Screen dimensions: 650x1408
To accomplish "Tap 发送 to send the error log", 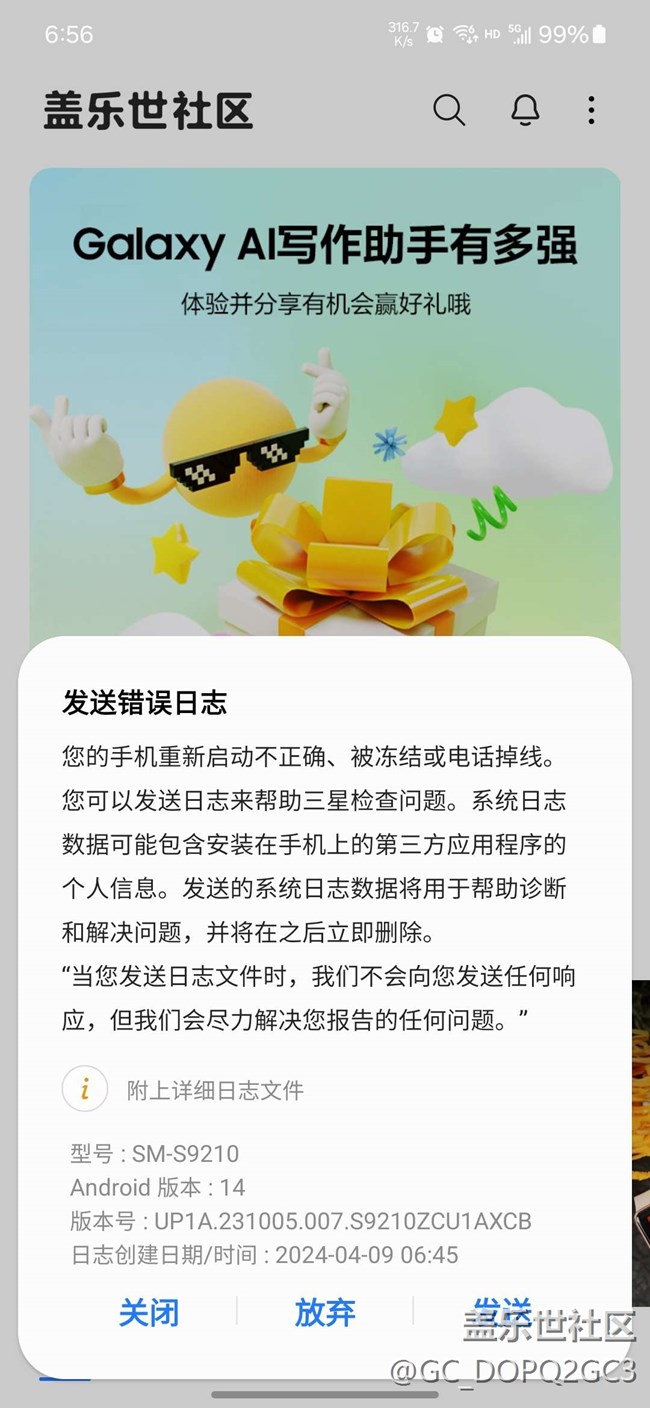I will (x=502, y=1312).
